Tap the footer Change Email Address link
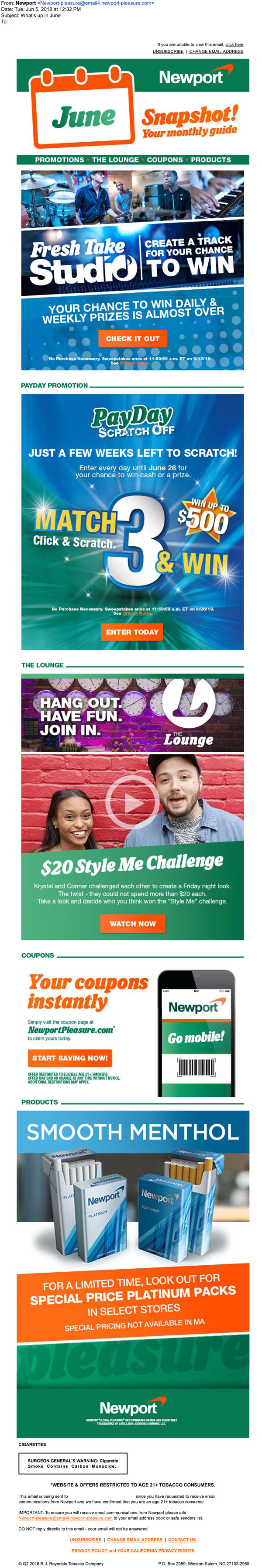 pos(134,1539)
